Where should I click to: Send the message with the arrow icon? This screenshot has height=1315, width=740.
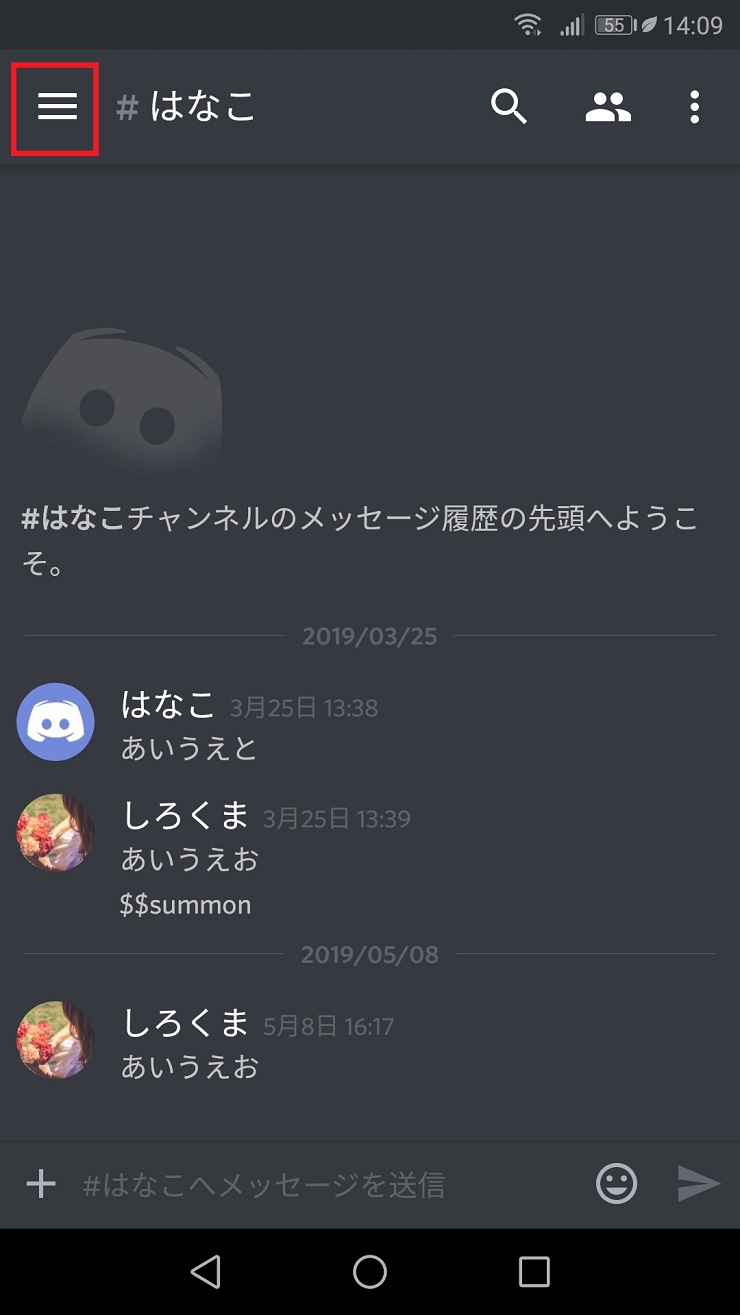(x=698, y=1184)
